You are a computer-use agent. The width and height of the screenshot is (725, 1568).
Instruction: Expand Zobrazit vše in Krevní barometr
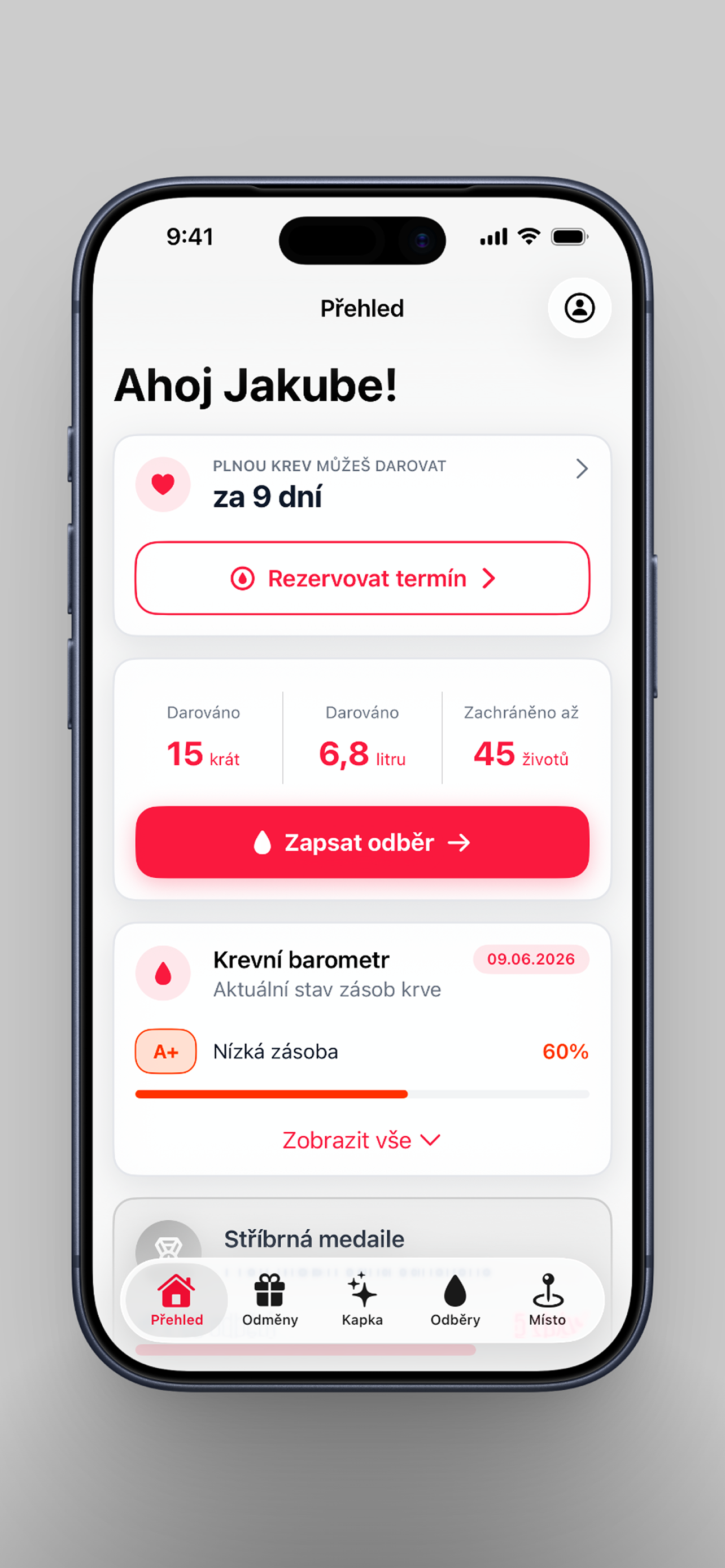pos(362,1140)
